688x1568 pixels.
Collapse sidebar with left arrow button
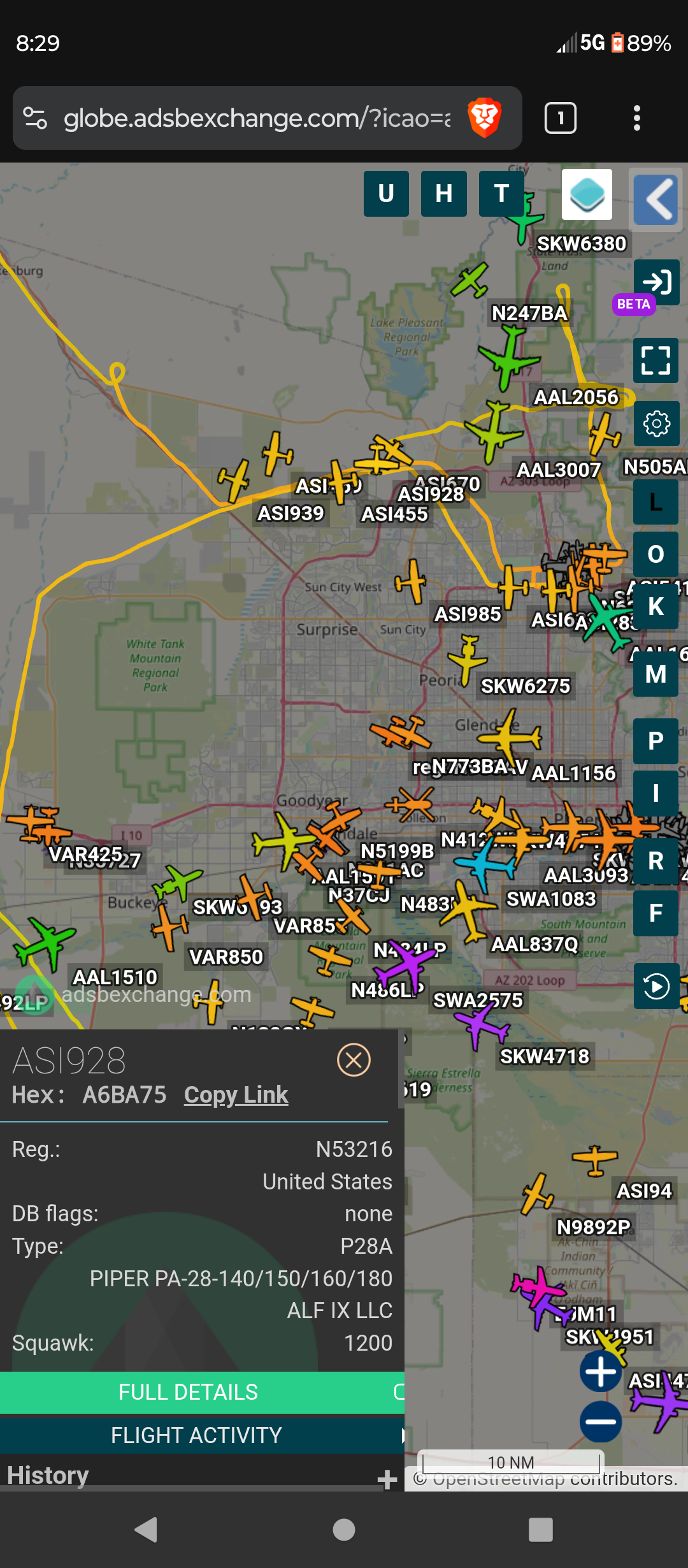pos(656,200)
